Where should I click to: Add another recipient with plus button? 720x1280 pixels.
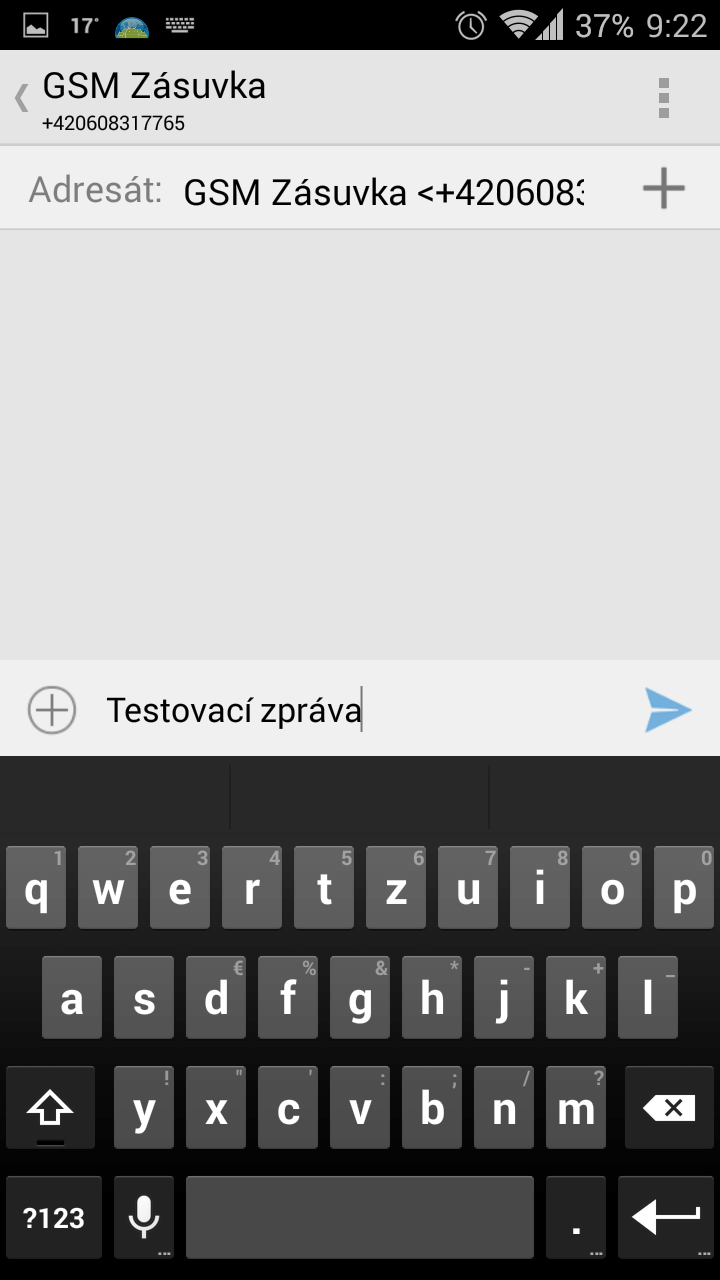pos(663,188)
